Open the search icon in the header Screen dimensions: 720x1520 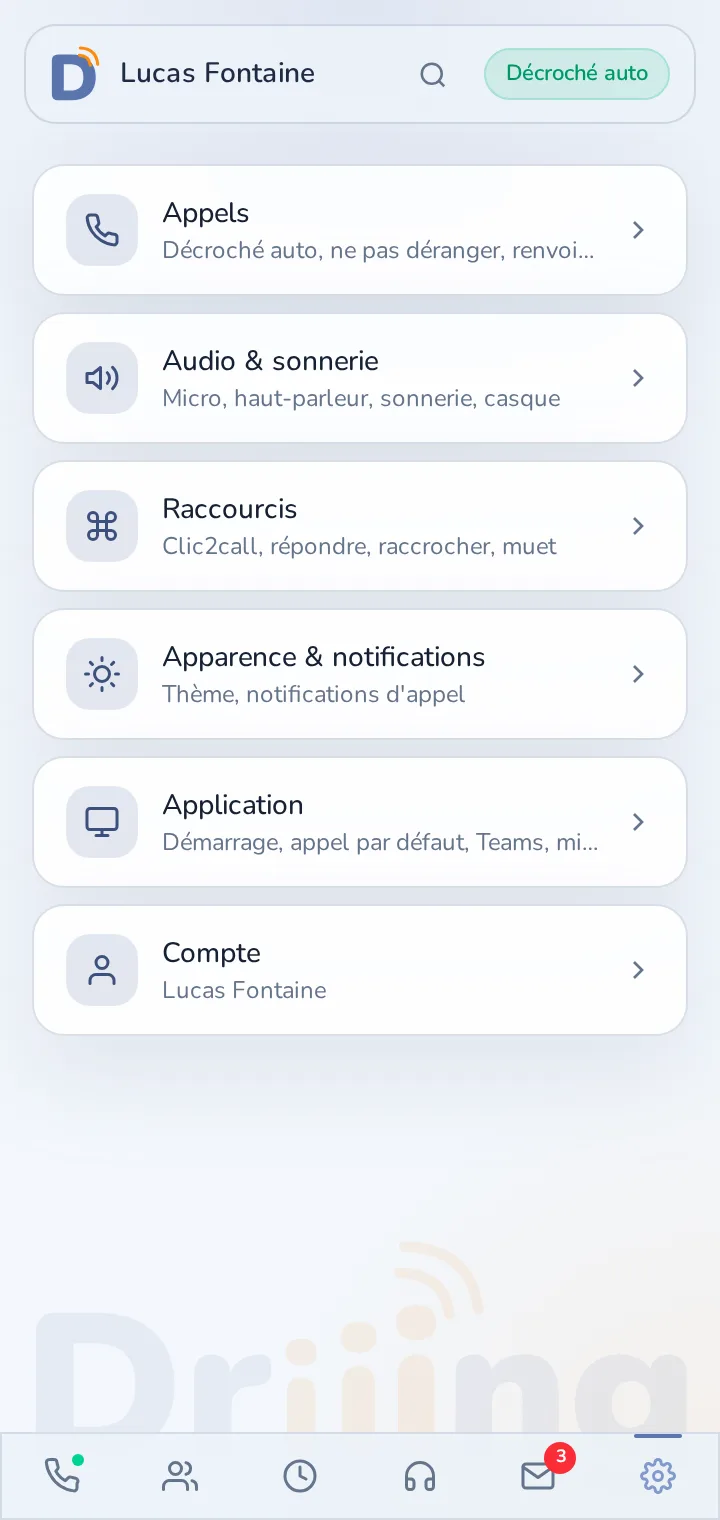pyautogui.click(x=432, y=74)
